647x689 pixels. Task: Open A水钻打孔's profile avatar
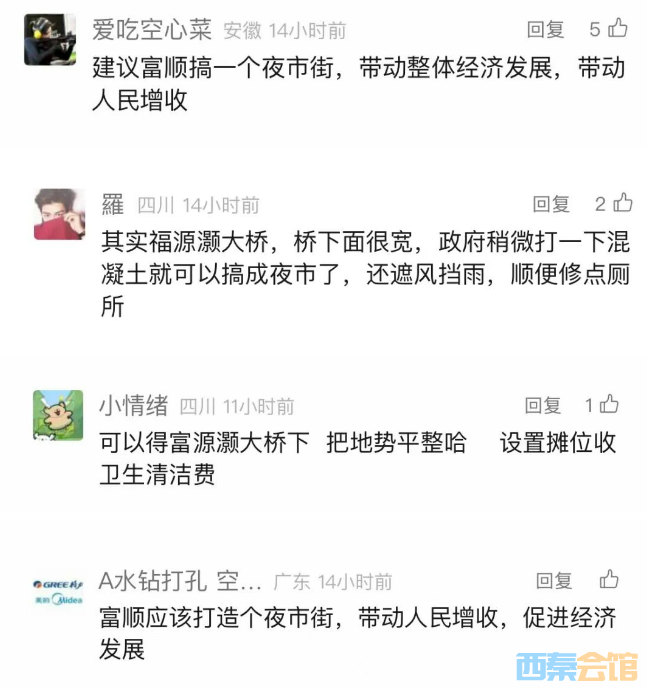[58, 591]
